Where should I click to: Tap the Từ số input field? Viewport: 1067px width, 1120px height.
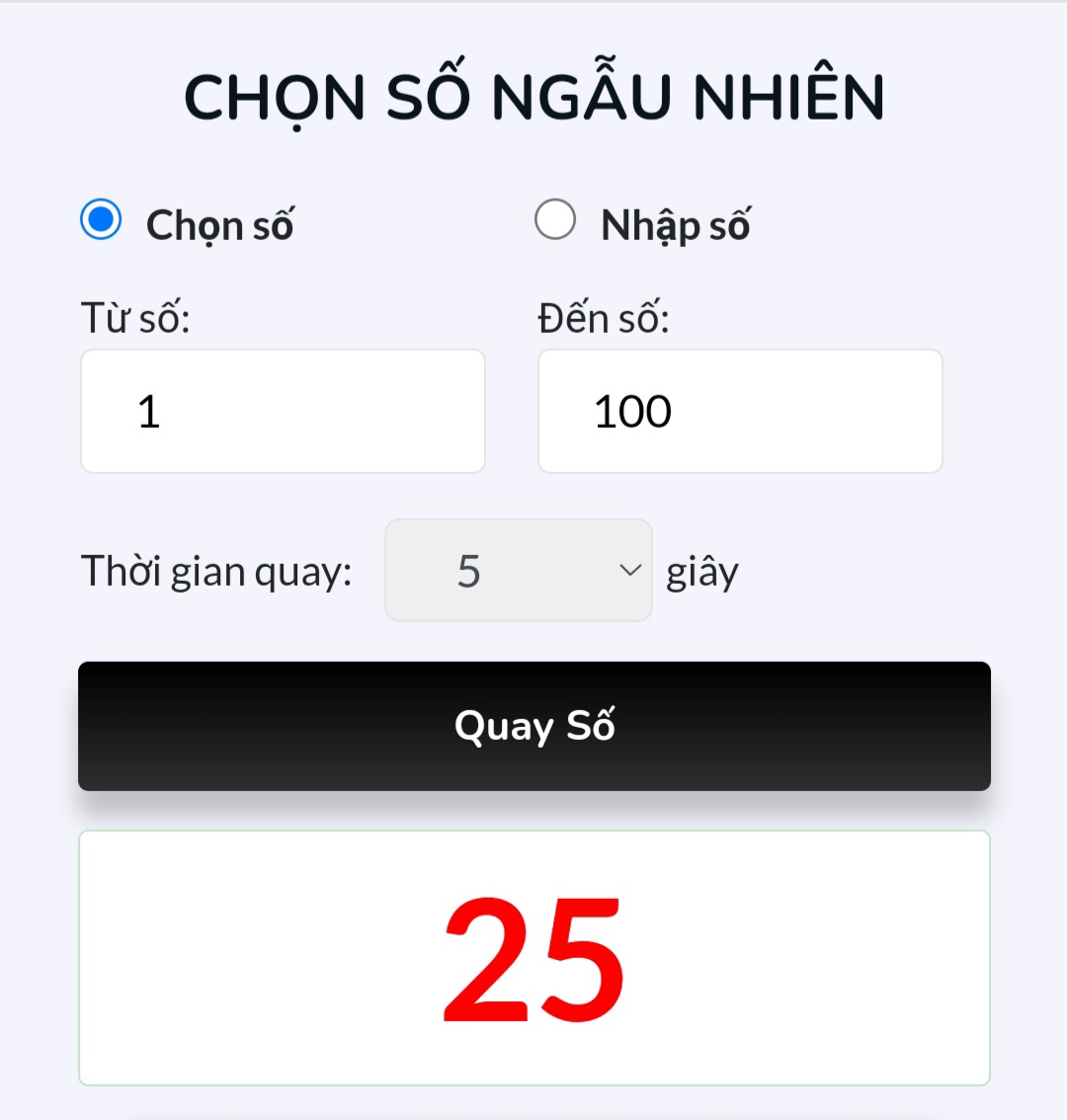click(283, 411)
